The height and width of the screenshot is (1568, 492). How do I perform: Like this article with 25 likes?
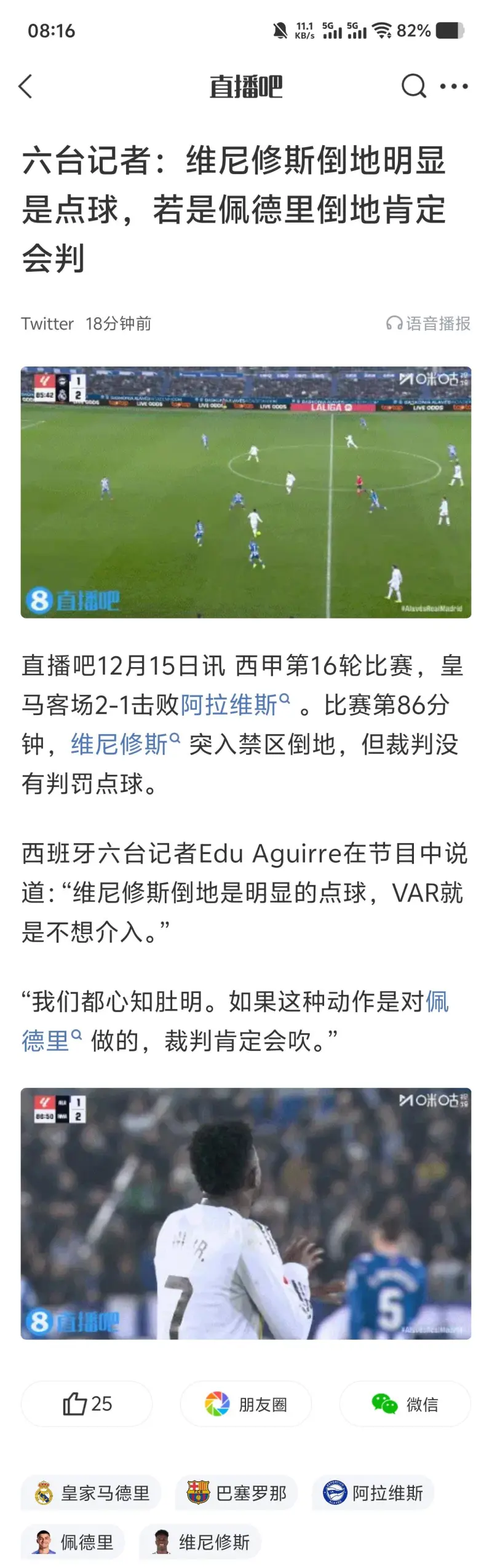coord(87,1404)
